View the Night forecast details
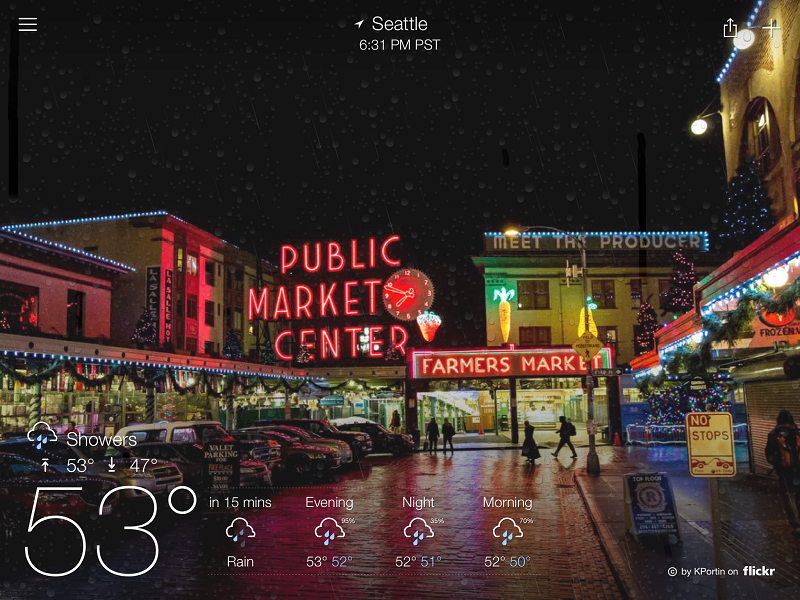This screenshot has width=800, height=600. (418, 532)
